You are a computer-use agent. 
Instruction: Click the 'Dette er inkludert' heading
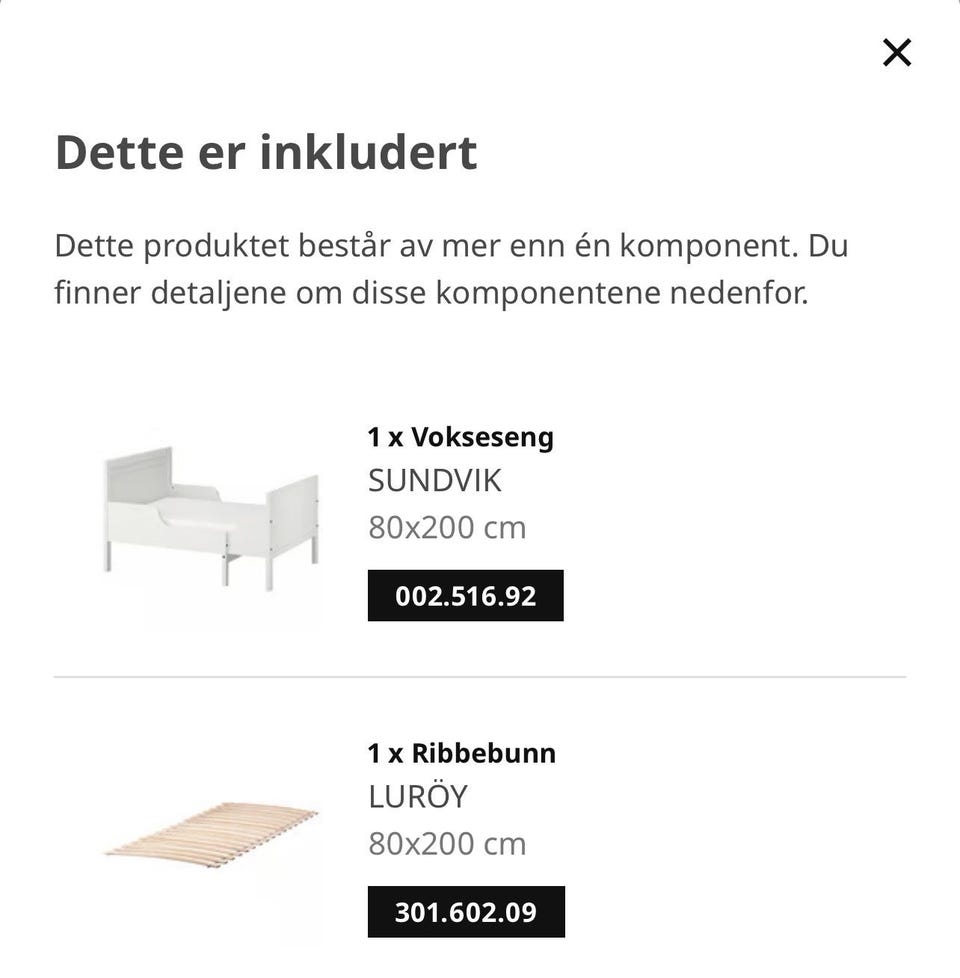click(266, 151)
